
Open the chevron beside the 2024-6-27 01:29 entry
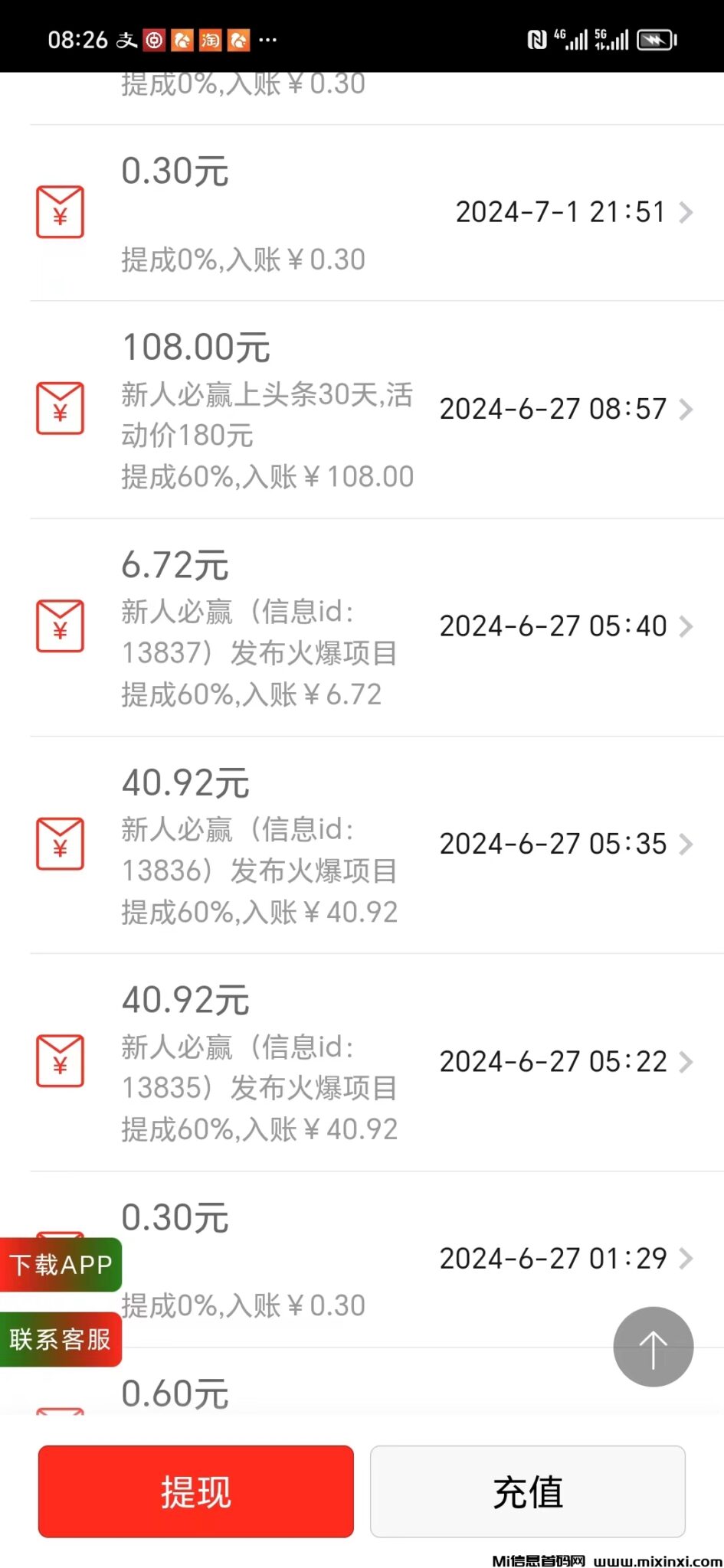[x=687, y=1258]
